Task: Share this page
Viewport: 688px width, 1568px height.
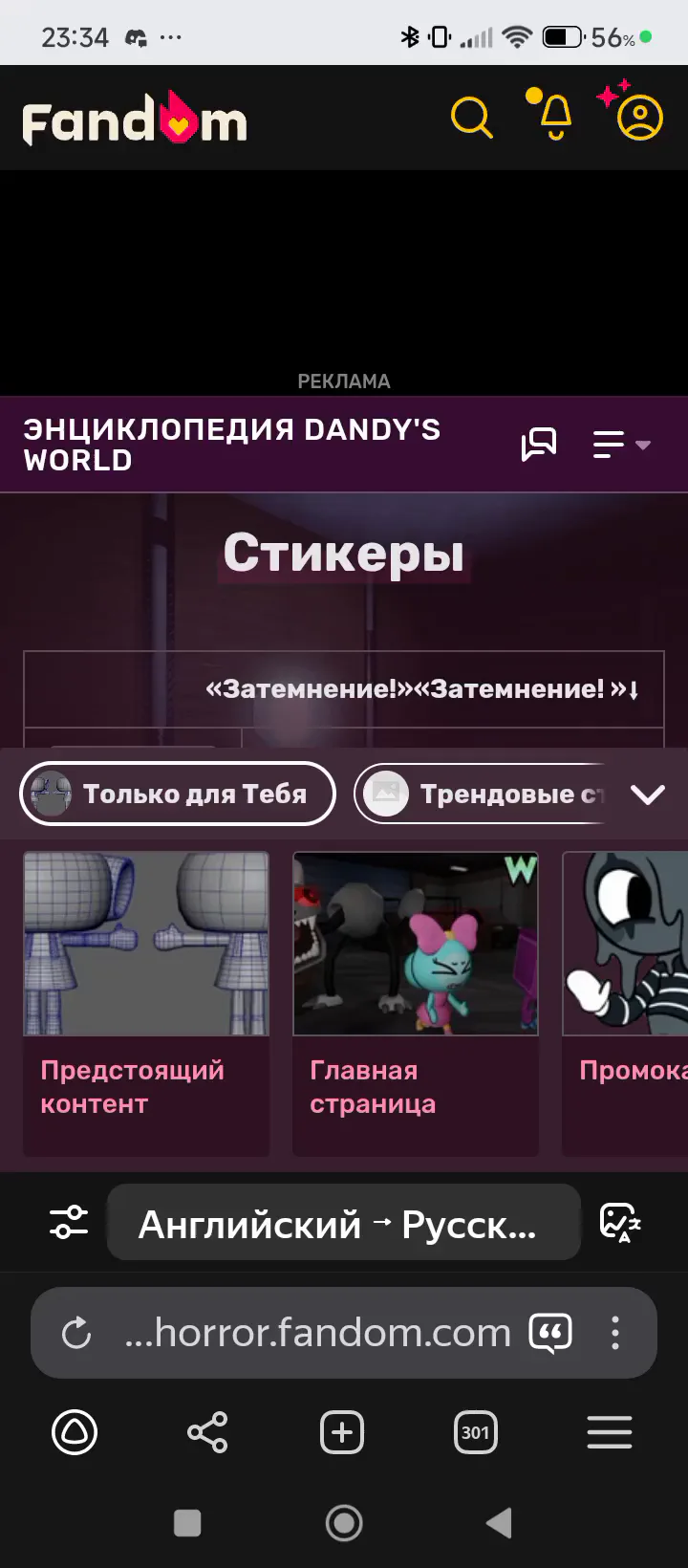Action: tap(207, 1432)
